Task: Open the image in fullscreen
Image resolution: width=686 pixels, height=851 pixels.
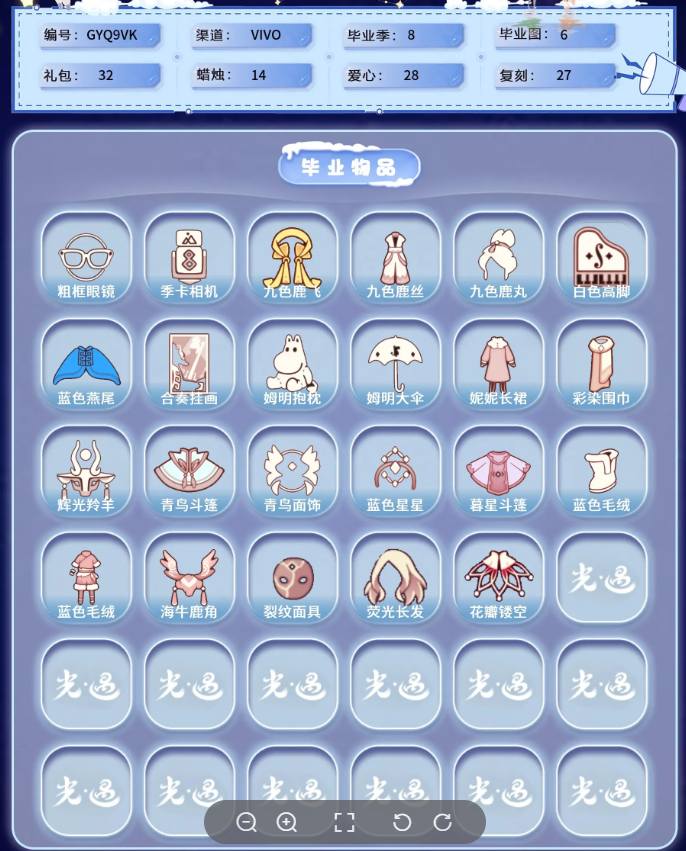Action: point(344,822)
